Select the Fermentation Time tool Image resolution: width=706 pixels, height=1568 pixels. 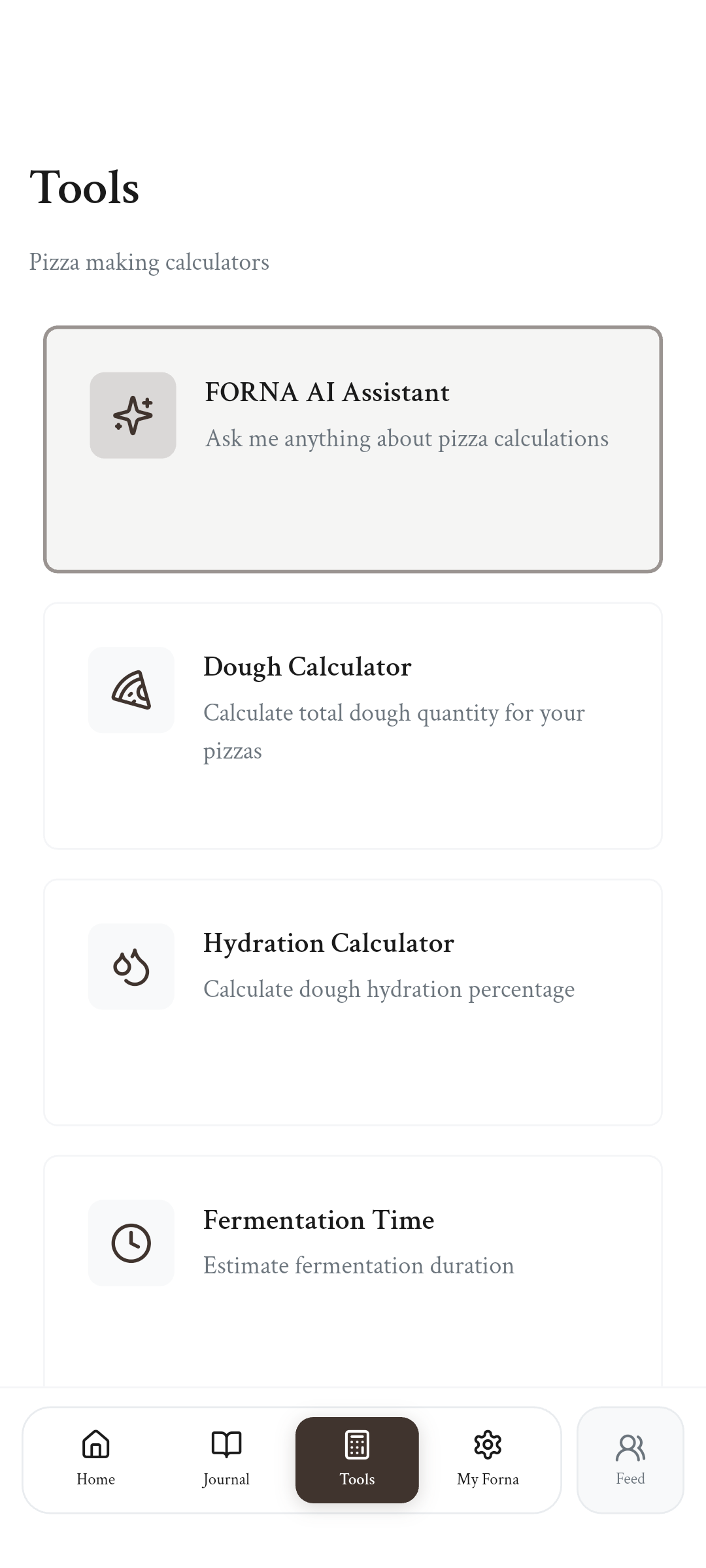tap(353, 1267)
